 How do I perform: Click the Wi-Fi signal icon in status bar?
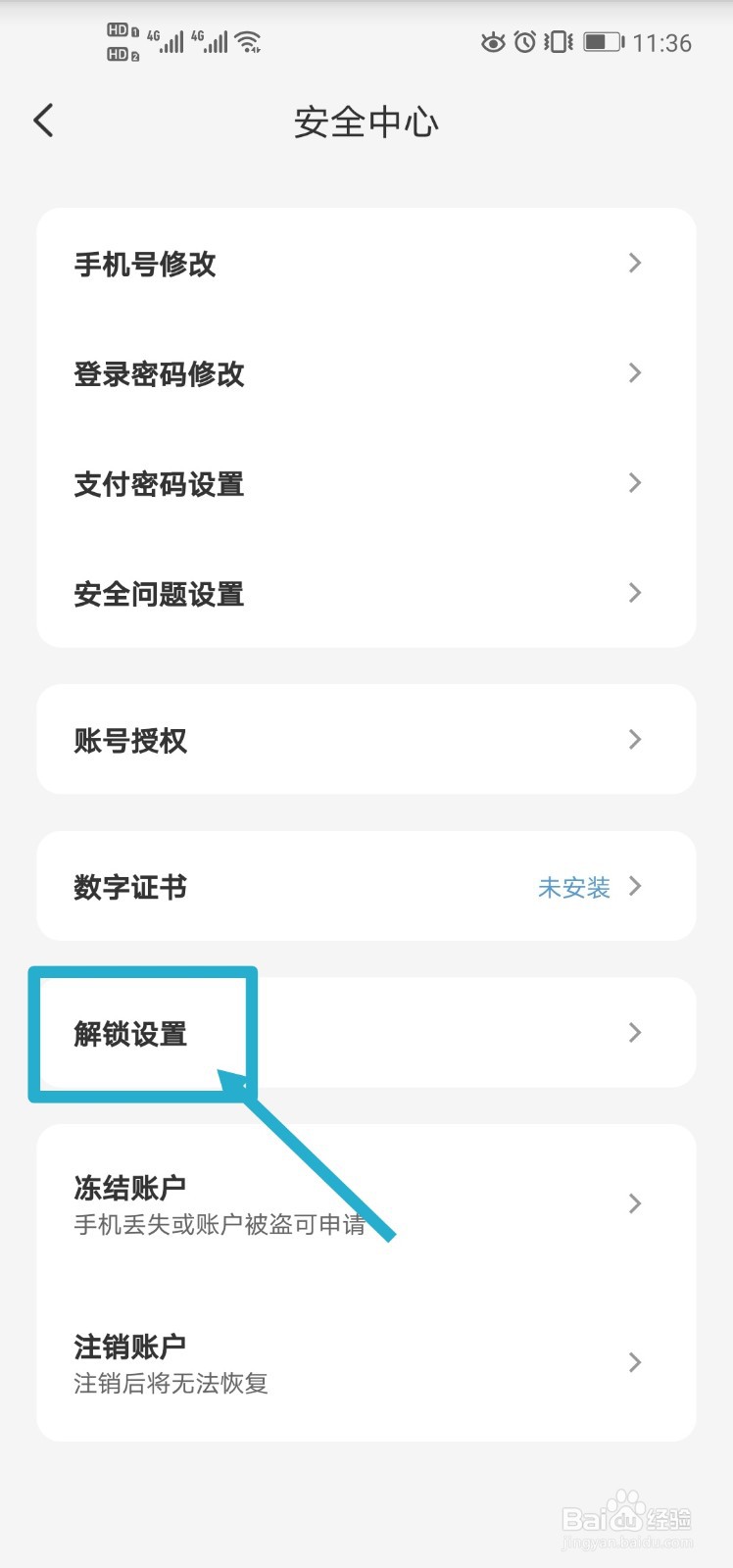[248, 41]
